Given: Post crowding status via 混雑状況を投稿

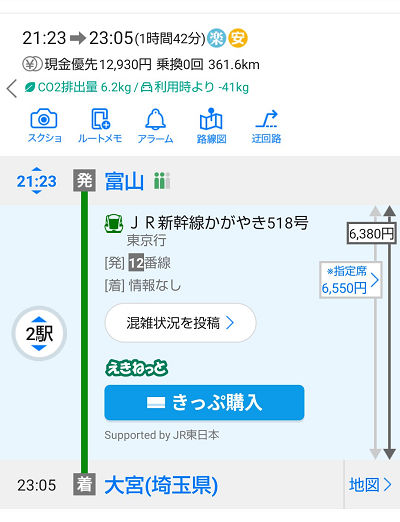Looking at the screenshot, I should pyautogui.click(x=180, y=323).
